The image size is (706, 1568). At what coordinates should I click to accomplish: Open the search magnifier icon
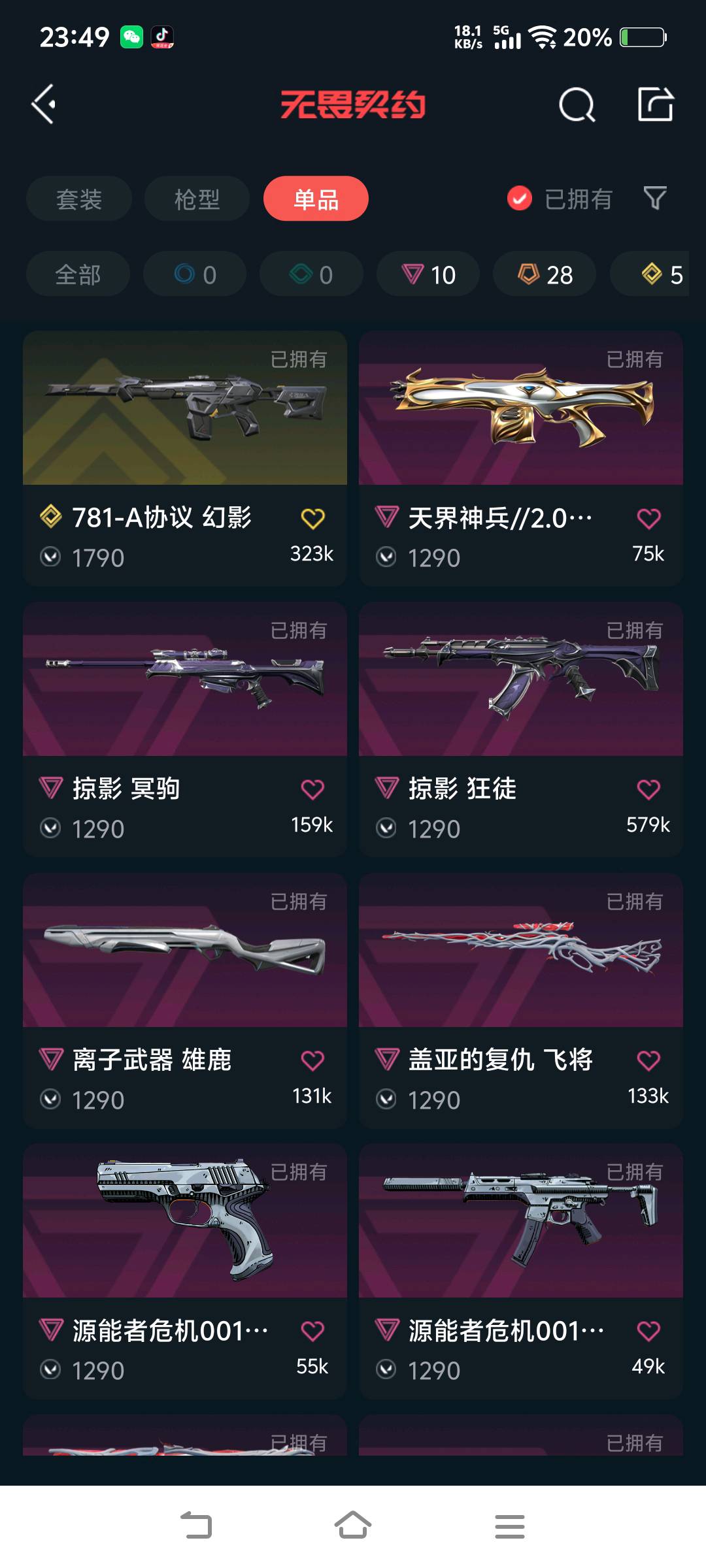coord(577,105)
